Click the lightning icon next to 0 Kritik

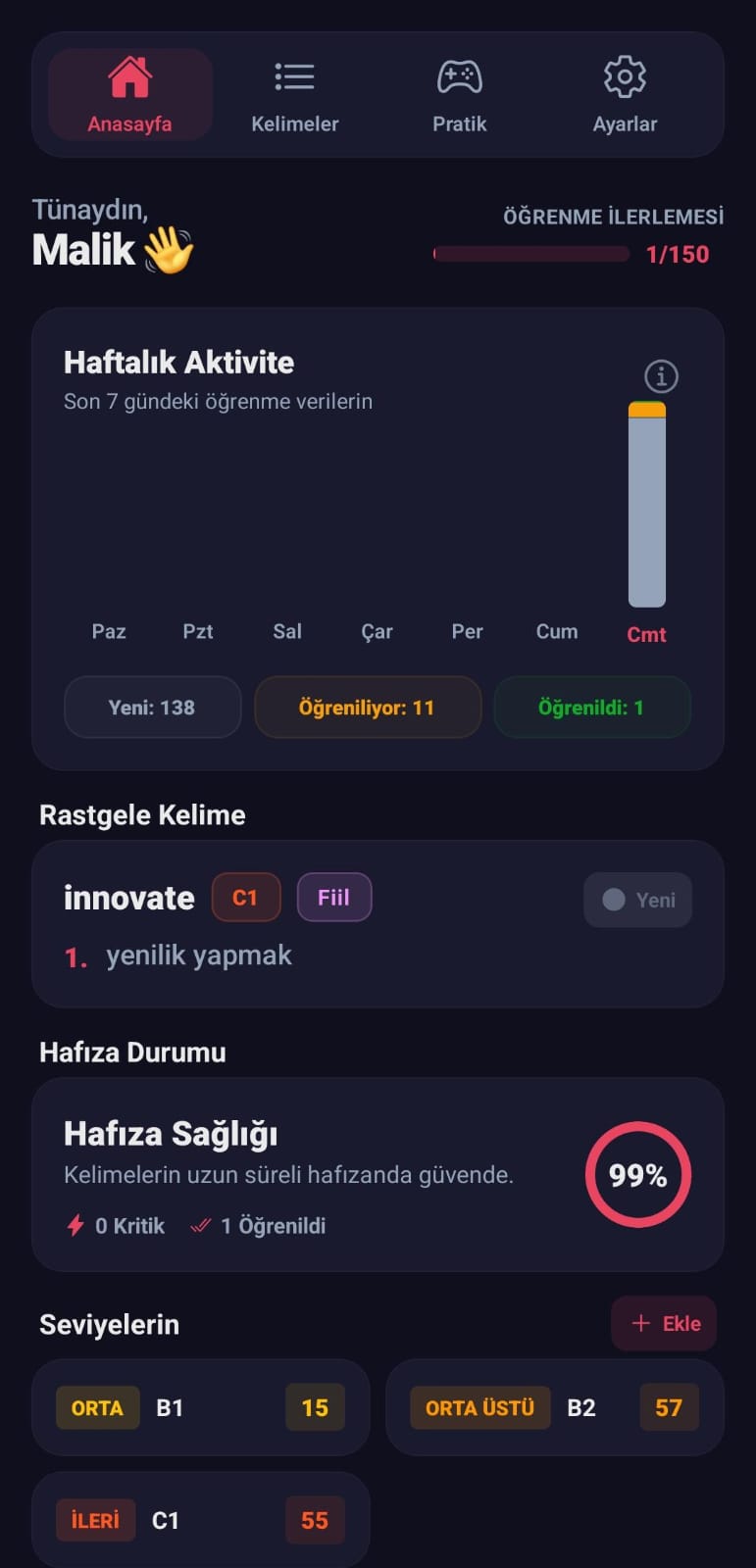pyautogui.click(x=76, y=1224)
